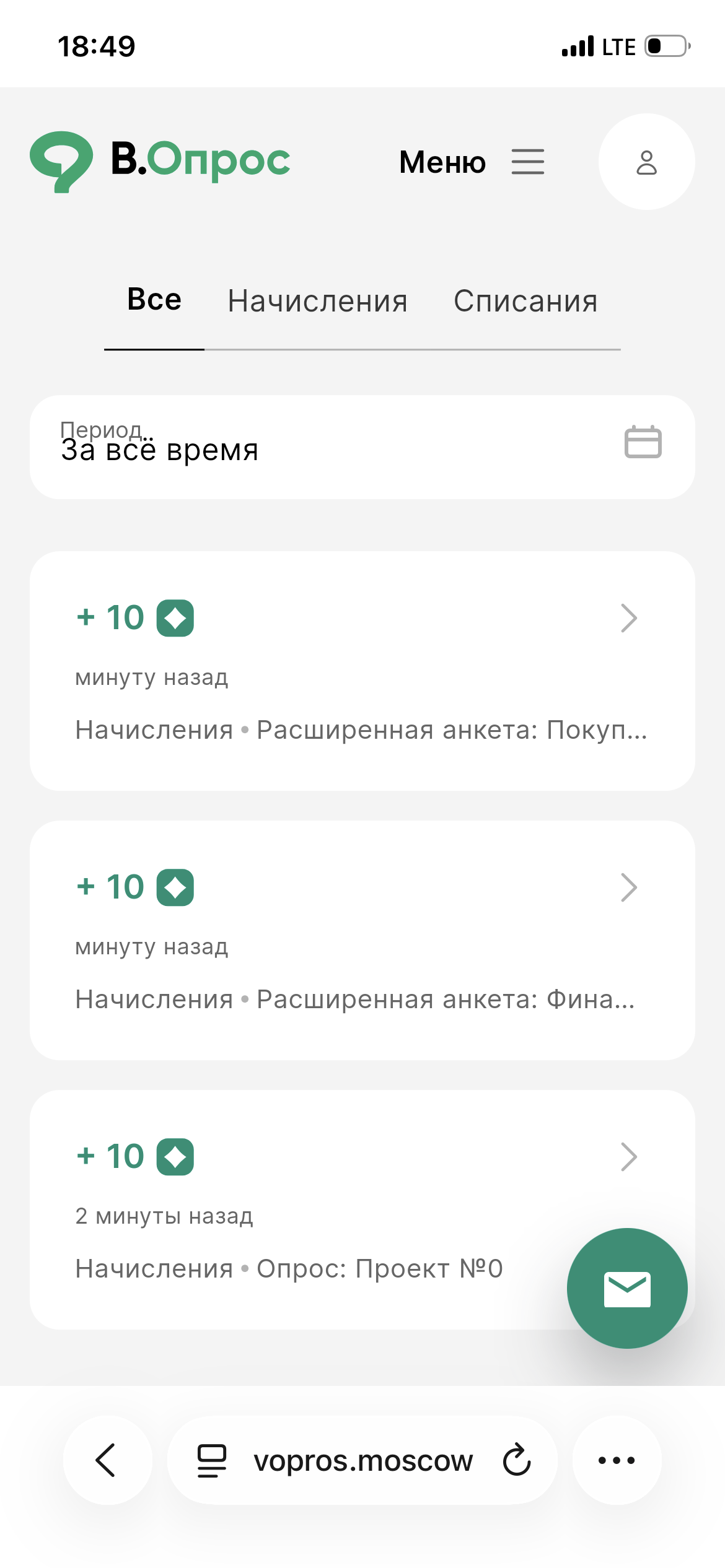Open the В.Опрос logo on the header
The image size is (725, 1568).
click(160, 160)
